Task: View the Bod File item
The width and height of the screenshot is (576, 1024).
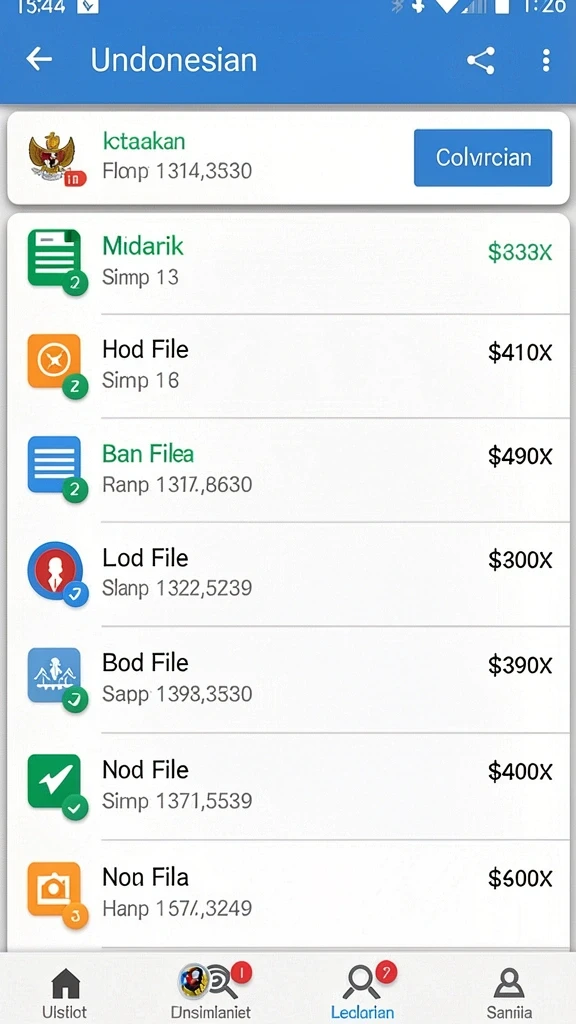Action: (288, 679)
